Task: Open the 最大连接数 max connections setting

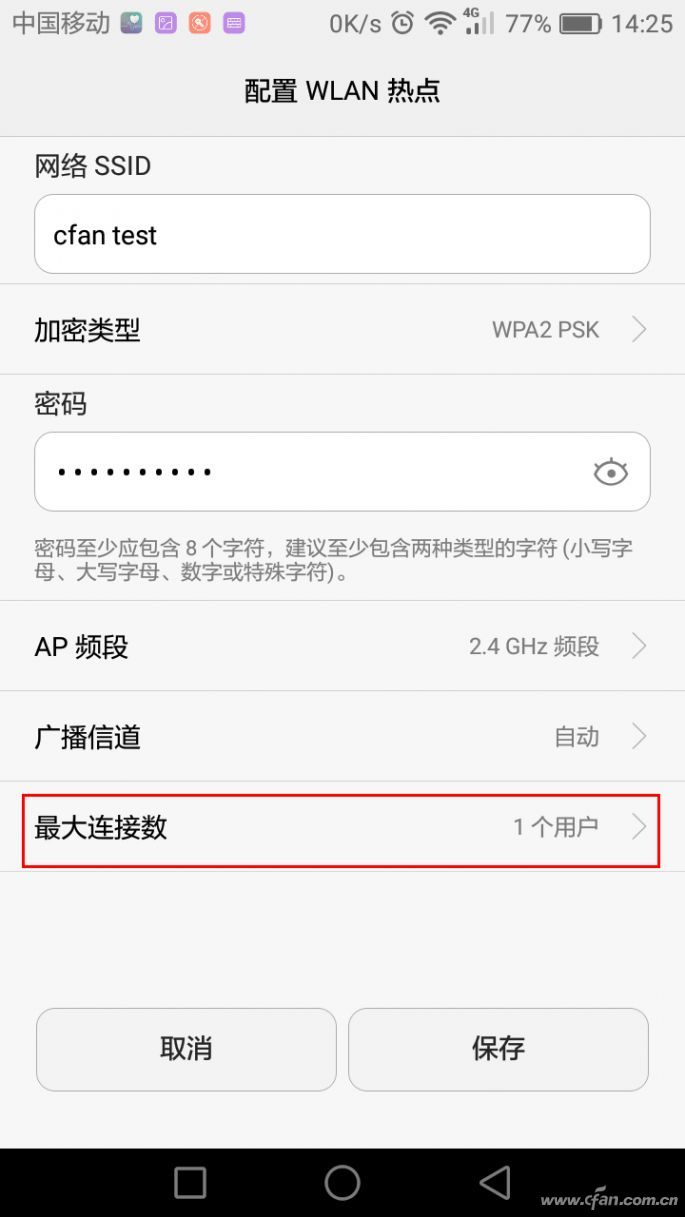Action: coord(342,828)
